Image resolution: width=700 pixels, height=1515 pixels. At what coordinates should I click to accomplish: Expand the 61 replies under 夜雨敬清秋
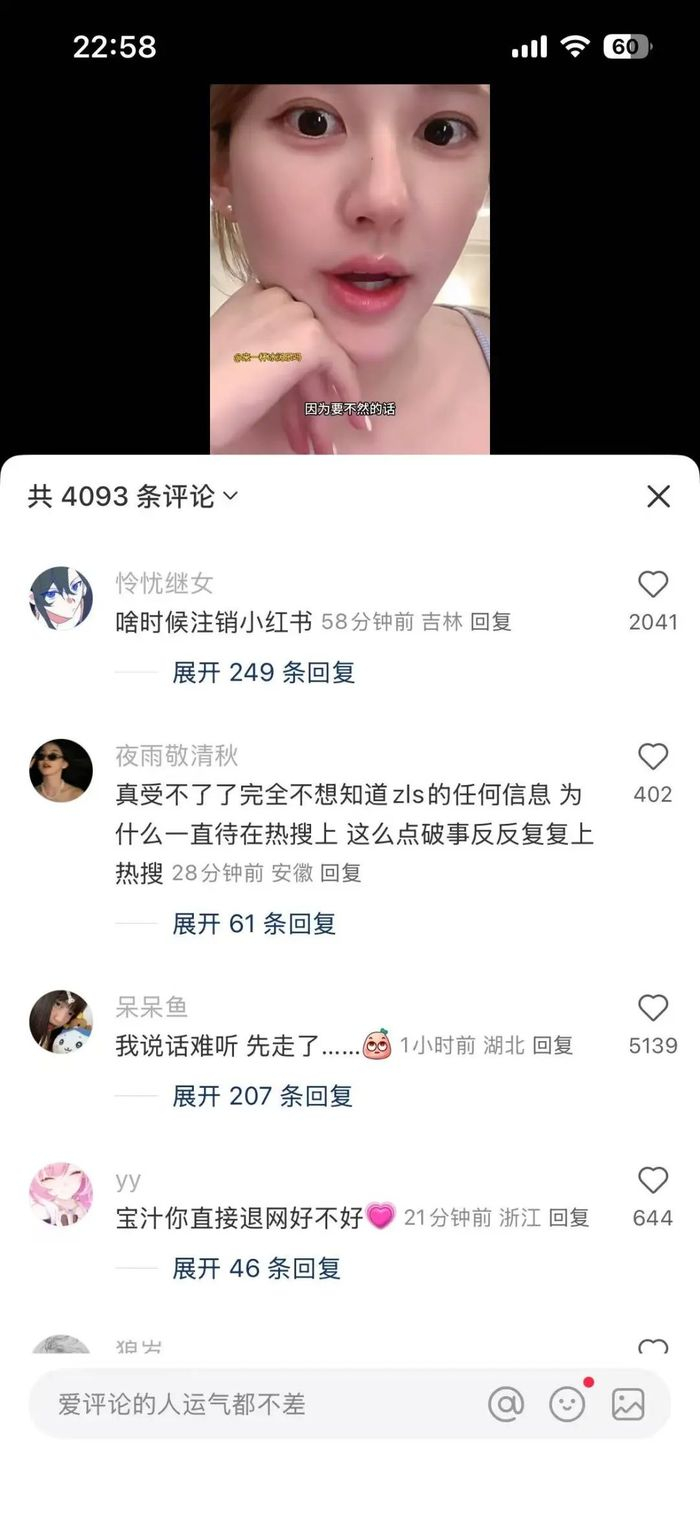pyautogui.click(x=253, y=923)
